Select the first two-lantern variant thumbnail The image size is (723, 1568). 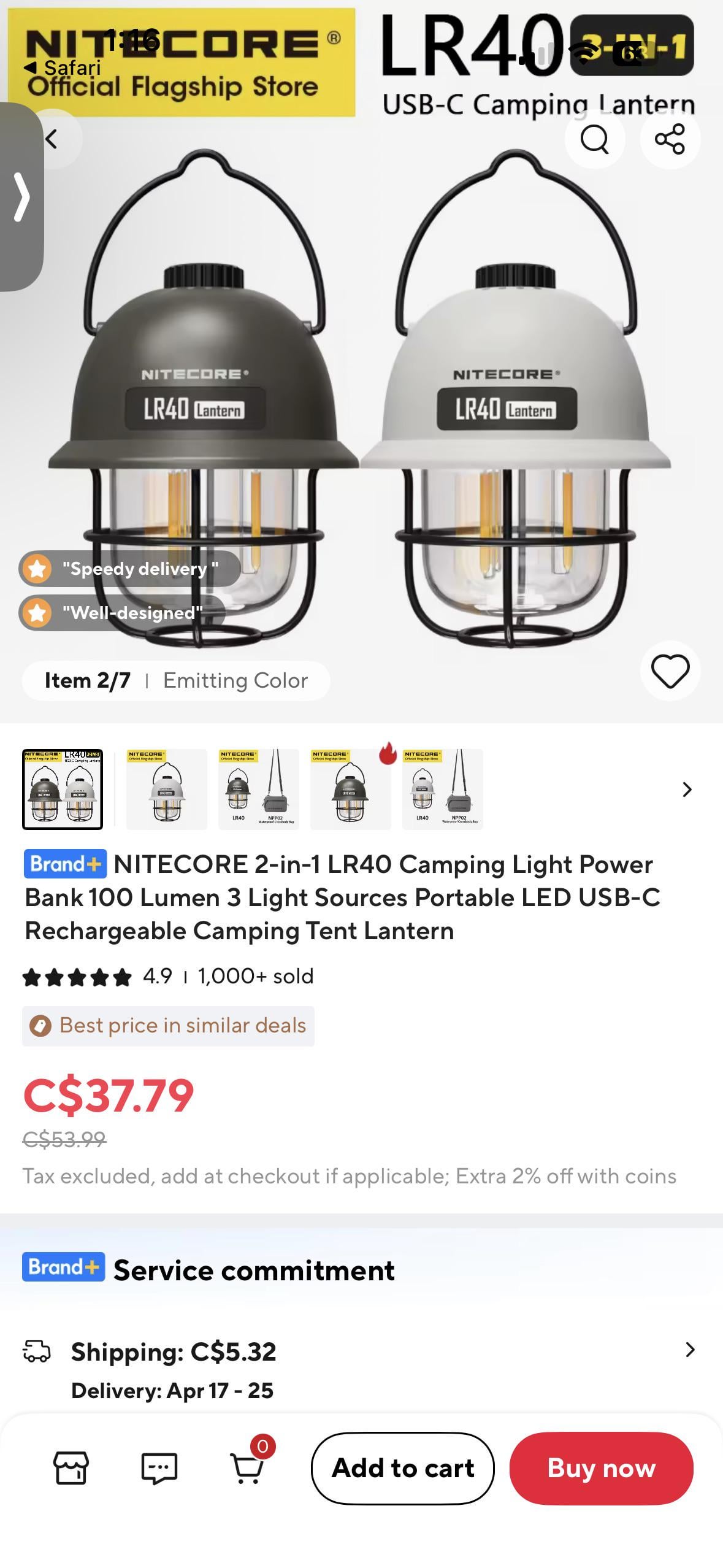click(63, 789)
